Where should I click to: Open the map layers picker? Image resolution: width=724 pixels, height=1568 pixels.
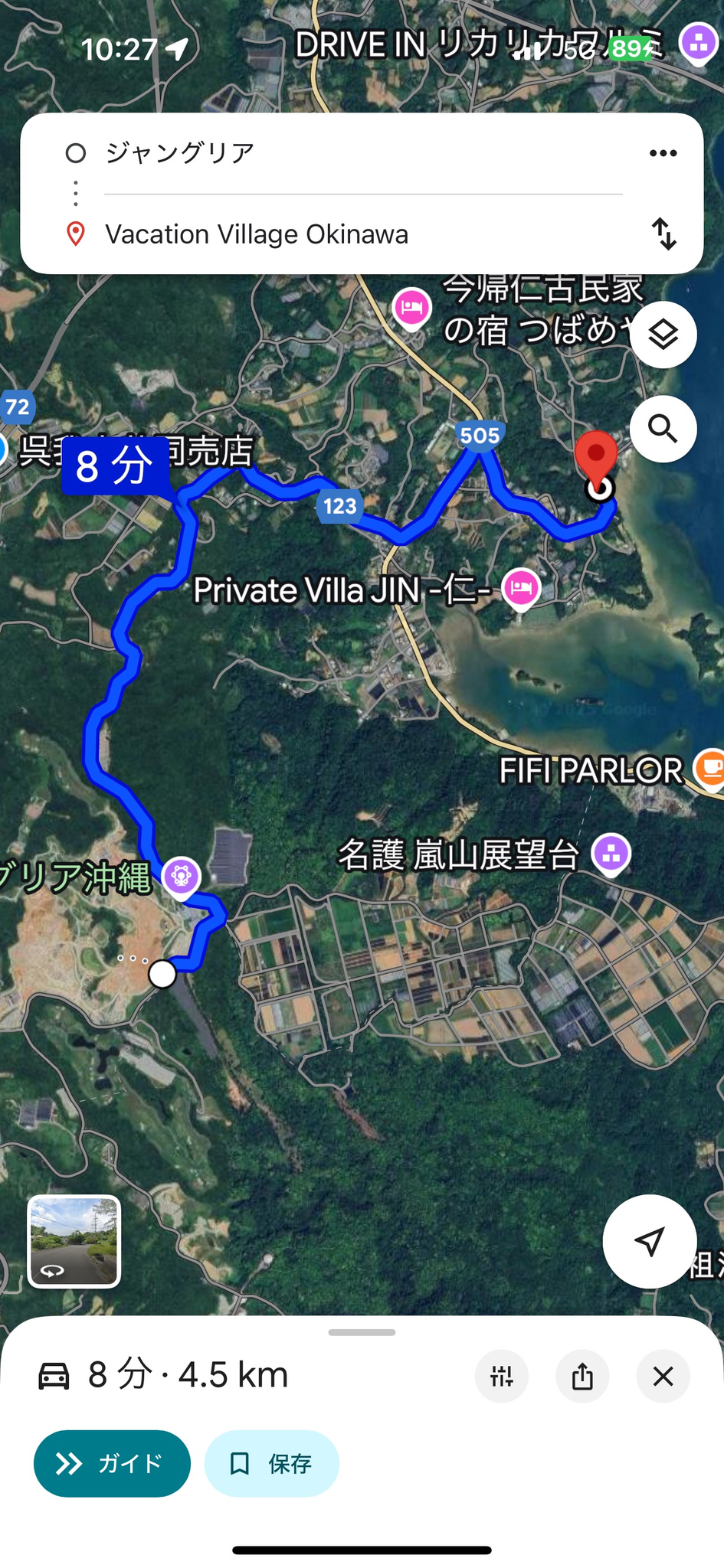[x=662, y=335]
